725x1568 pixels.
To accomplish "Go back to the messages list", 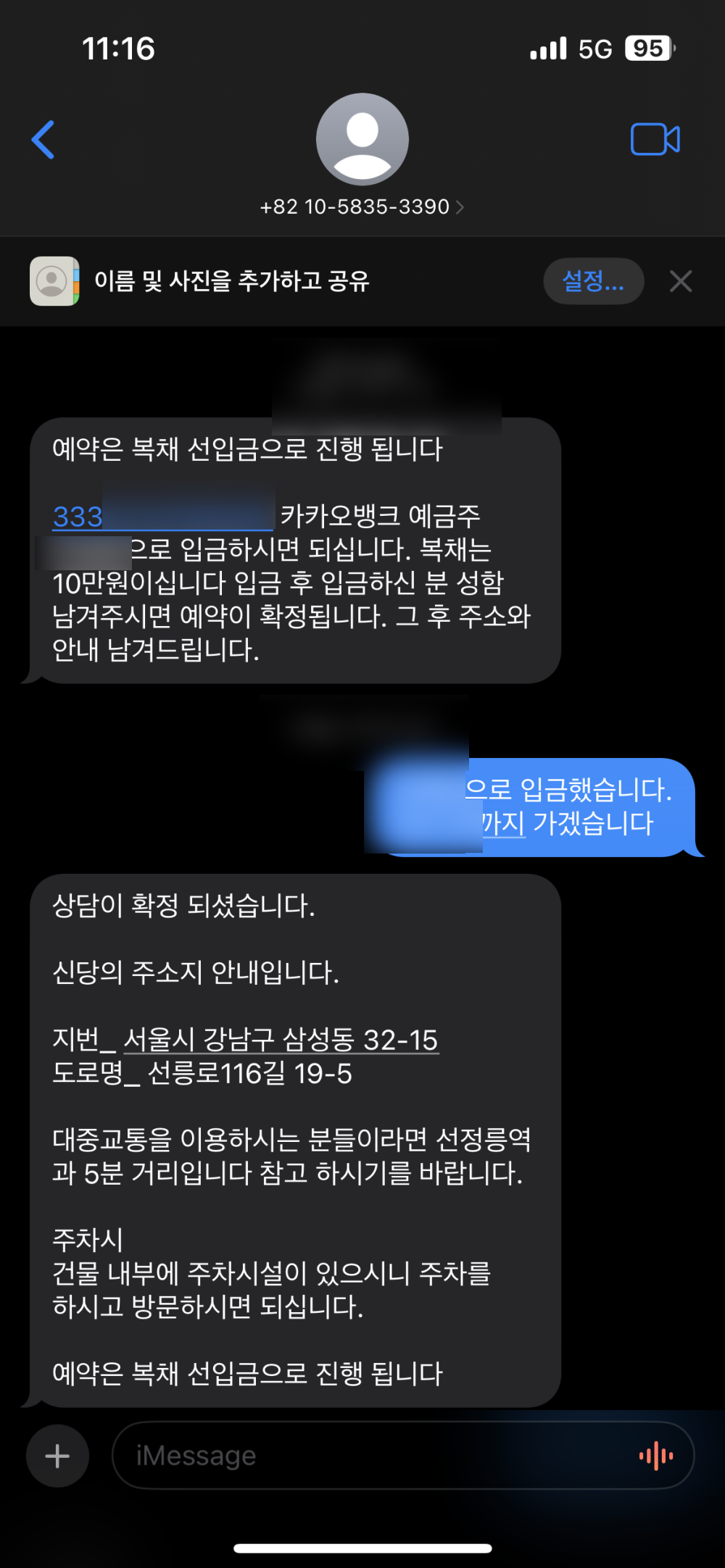I will coord(43,139).
